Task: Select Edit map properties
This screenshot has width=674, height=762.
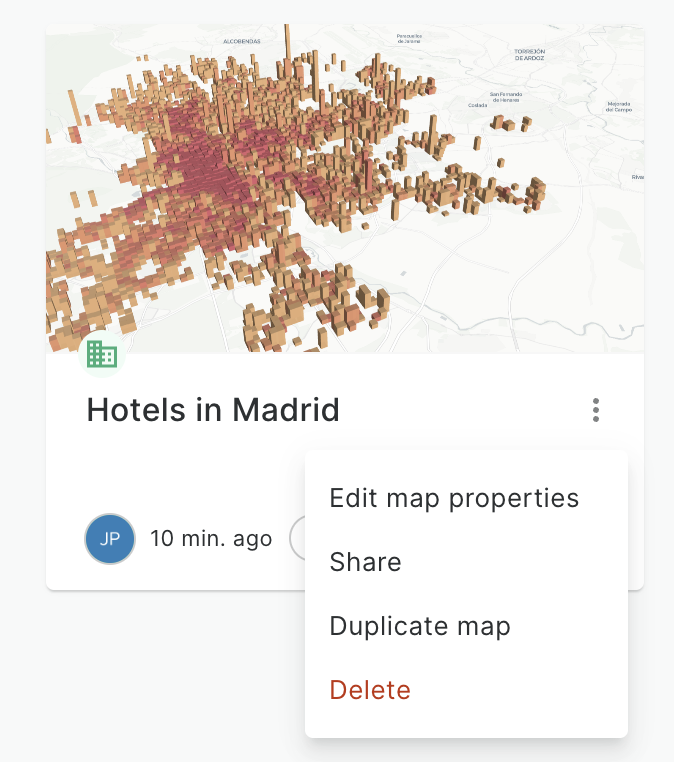Action: point(454,498)
